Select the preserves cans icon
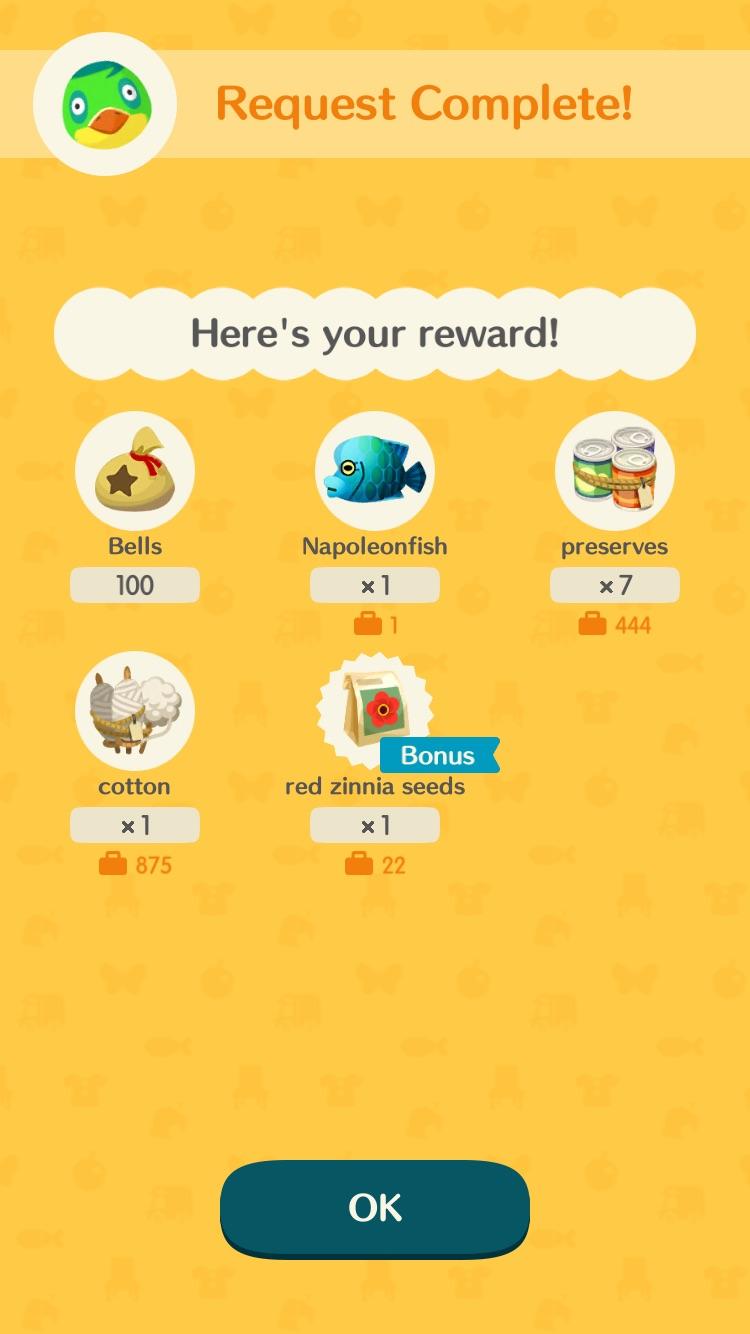Image resolution: width=750 pixels, height=1334 pixels. 614,470
